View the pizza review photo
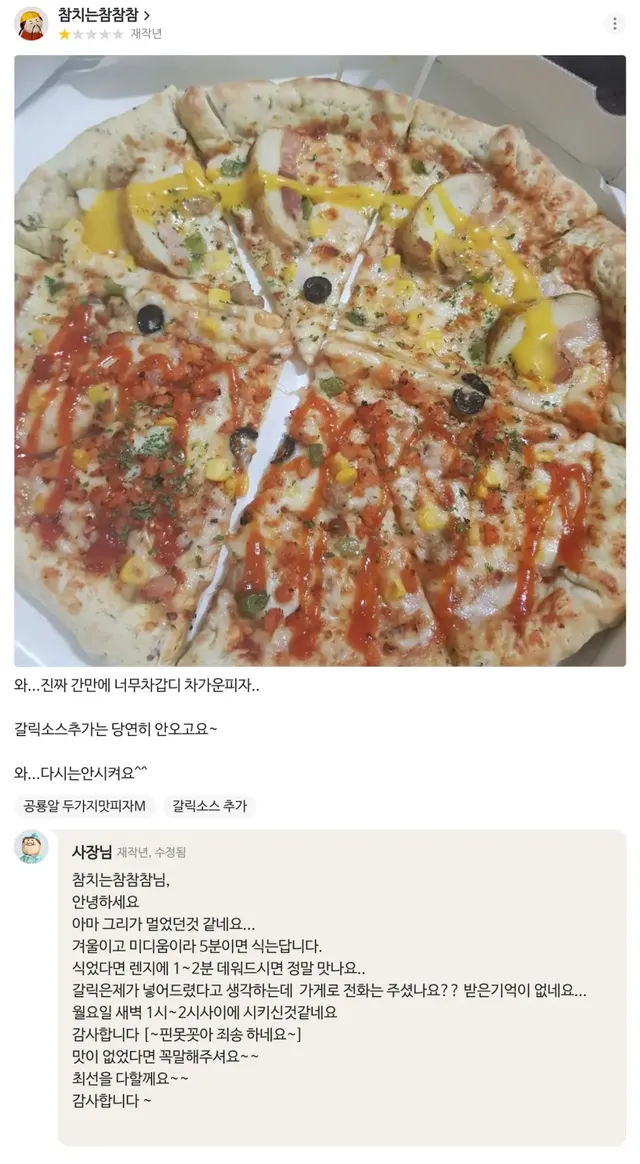Viewport: 640px width, 1164px height. (x=320, y=360)
